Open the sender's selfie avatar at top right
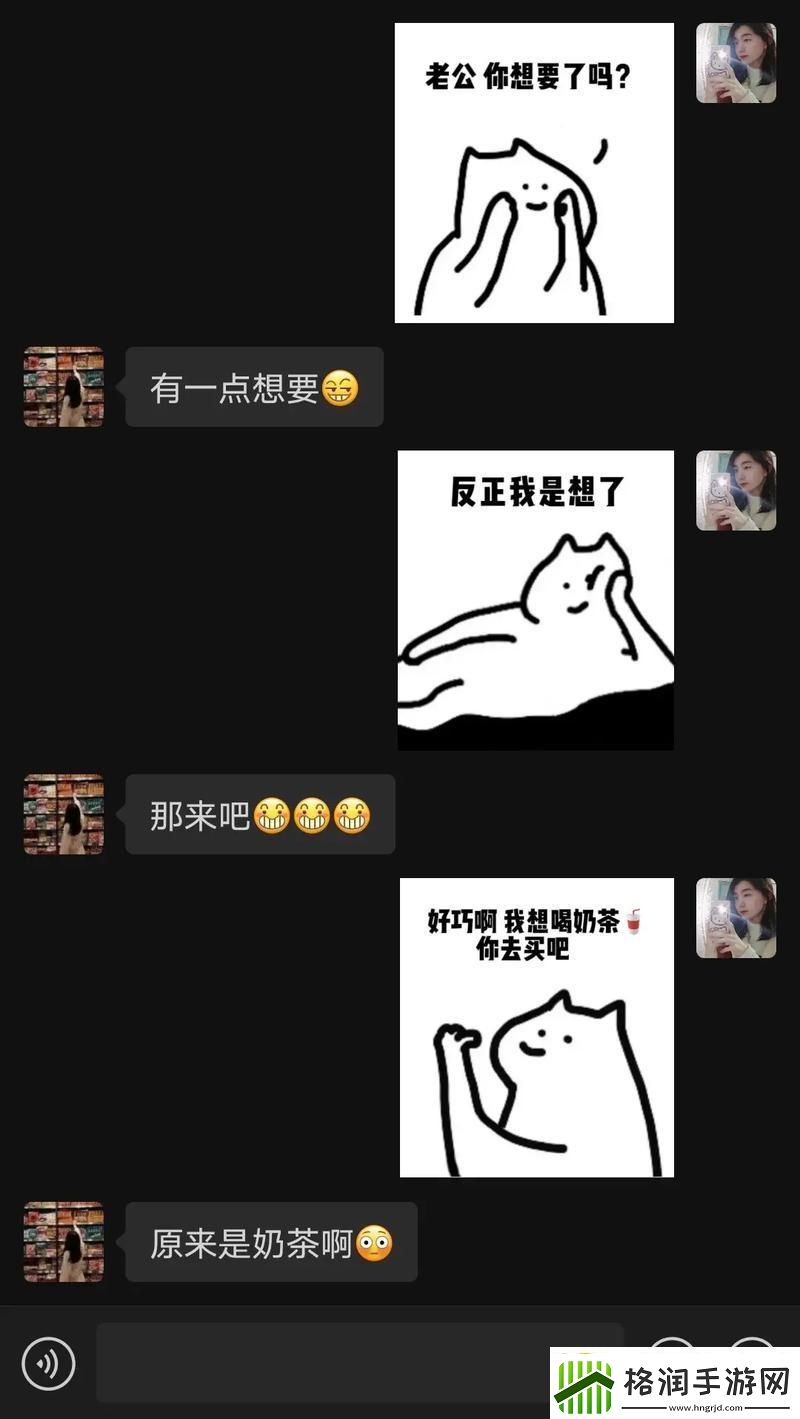 click(736, 63)
